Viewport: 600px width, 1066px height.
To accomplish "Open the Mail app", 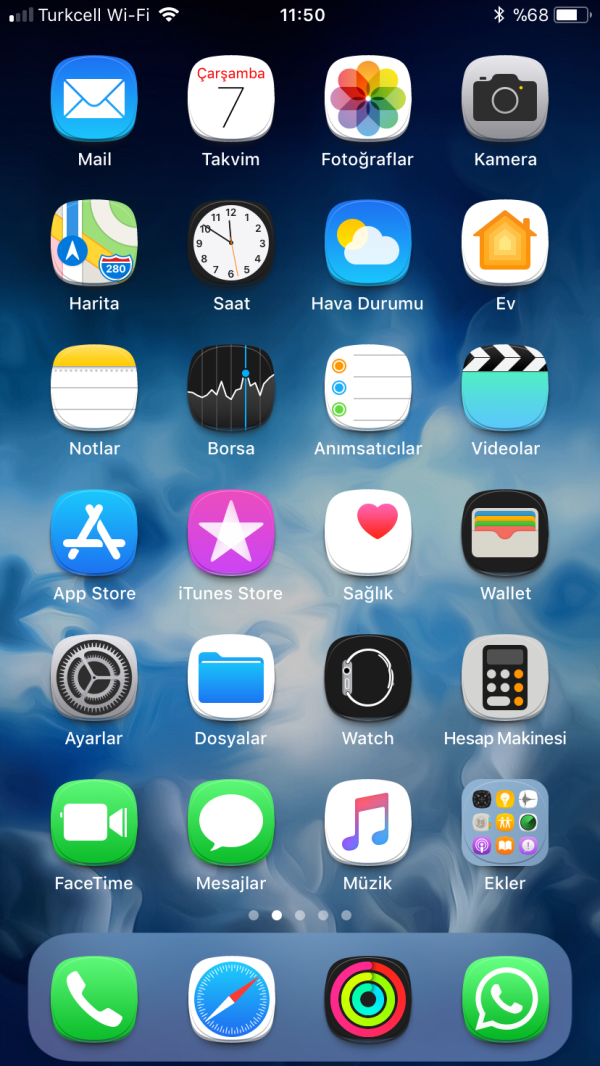I will 94,99.
